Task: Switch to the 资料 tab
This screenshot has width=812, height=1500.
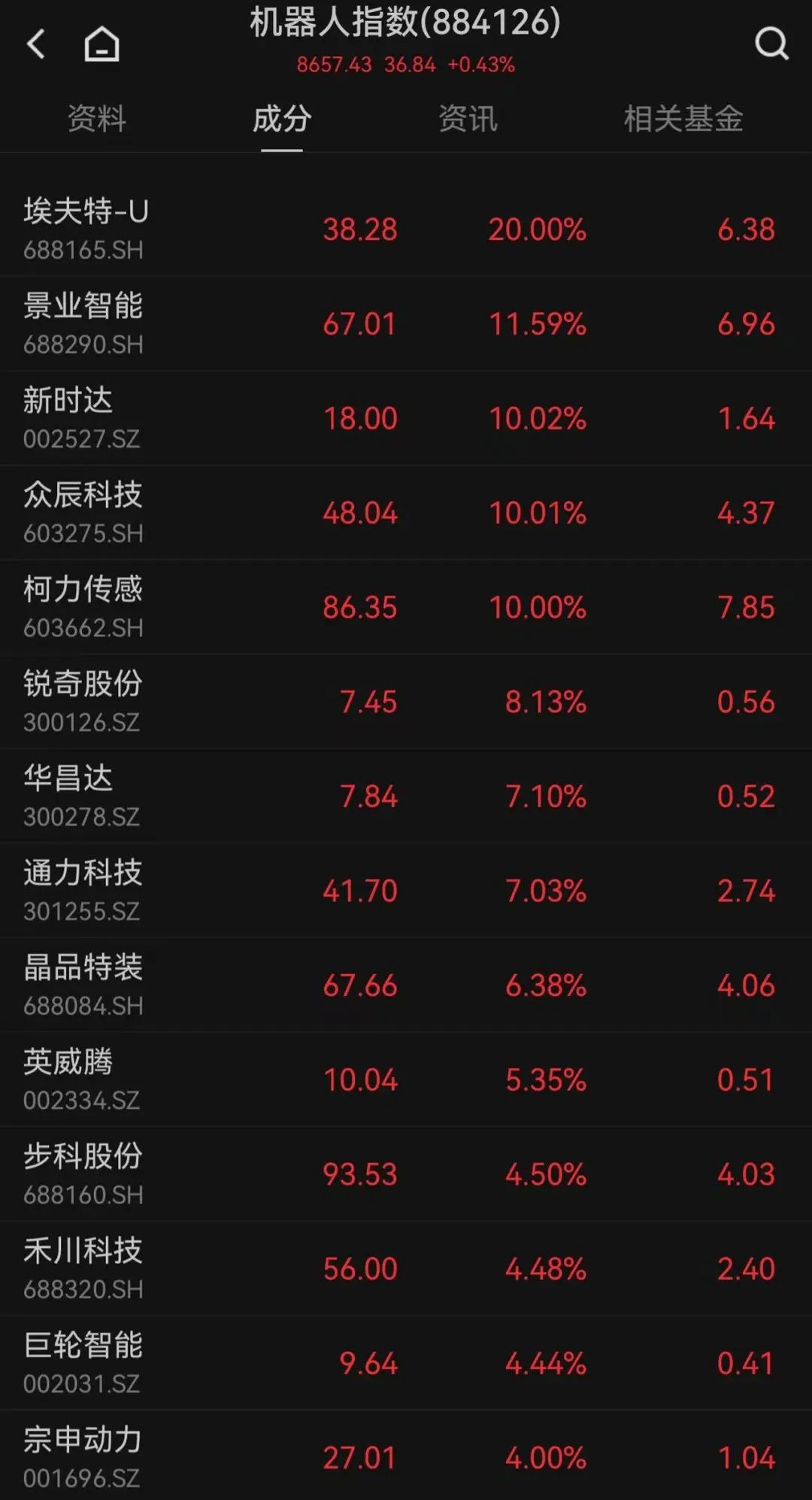Action: tap(97, 119)
